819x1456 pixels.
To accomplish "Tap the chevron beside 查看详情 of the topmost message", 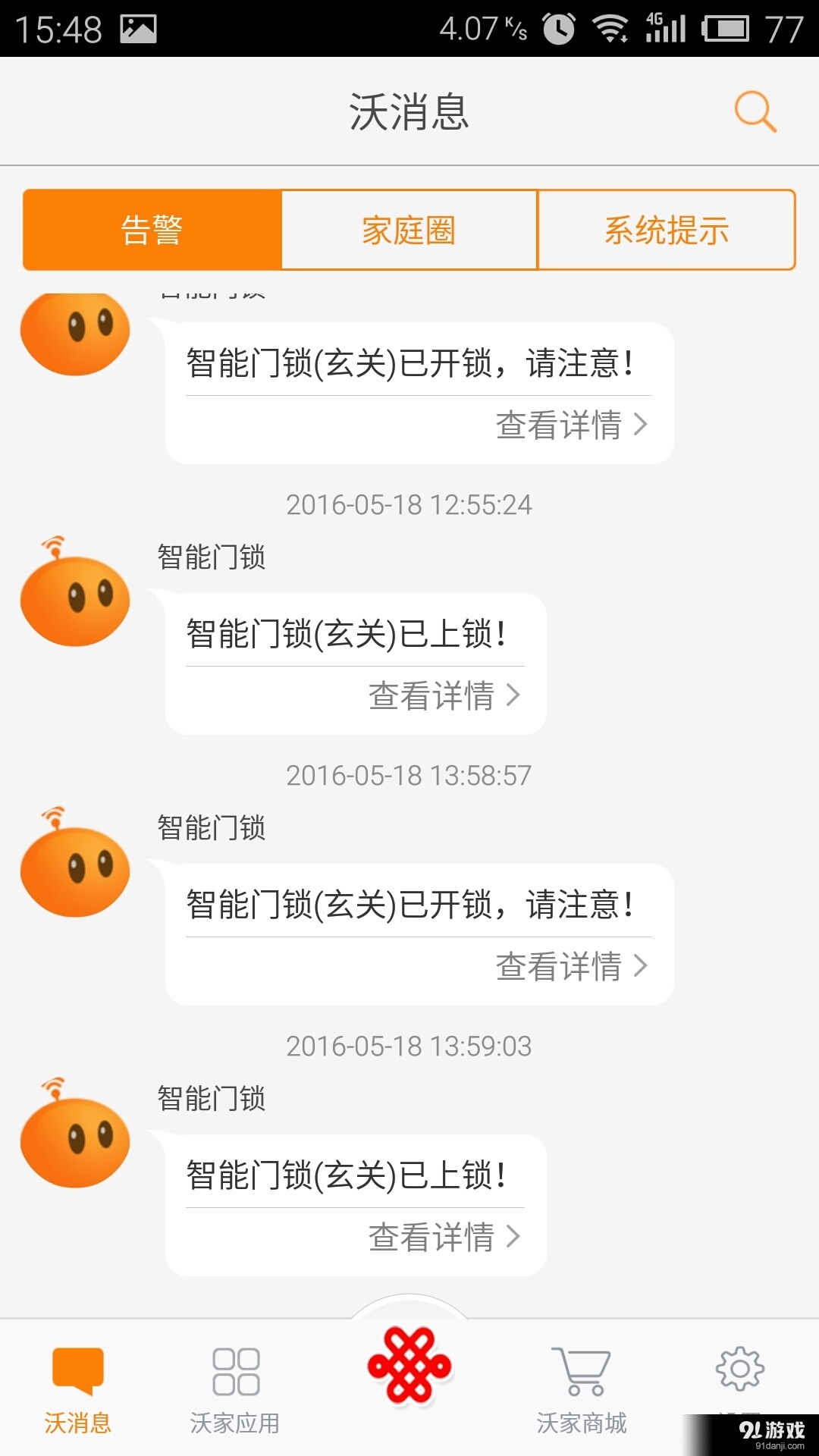I will point(640,426).
